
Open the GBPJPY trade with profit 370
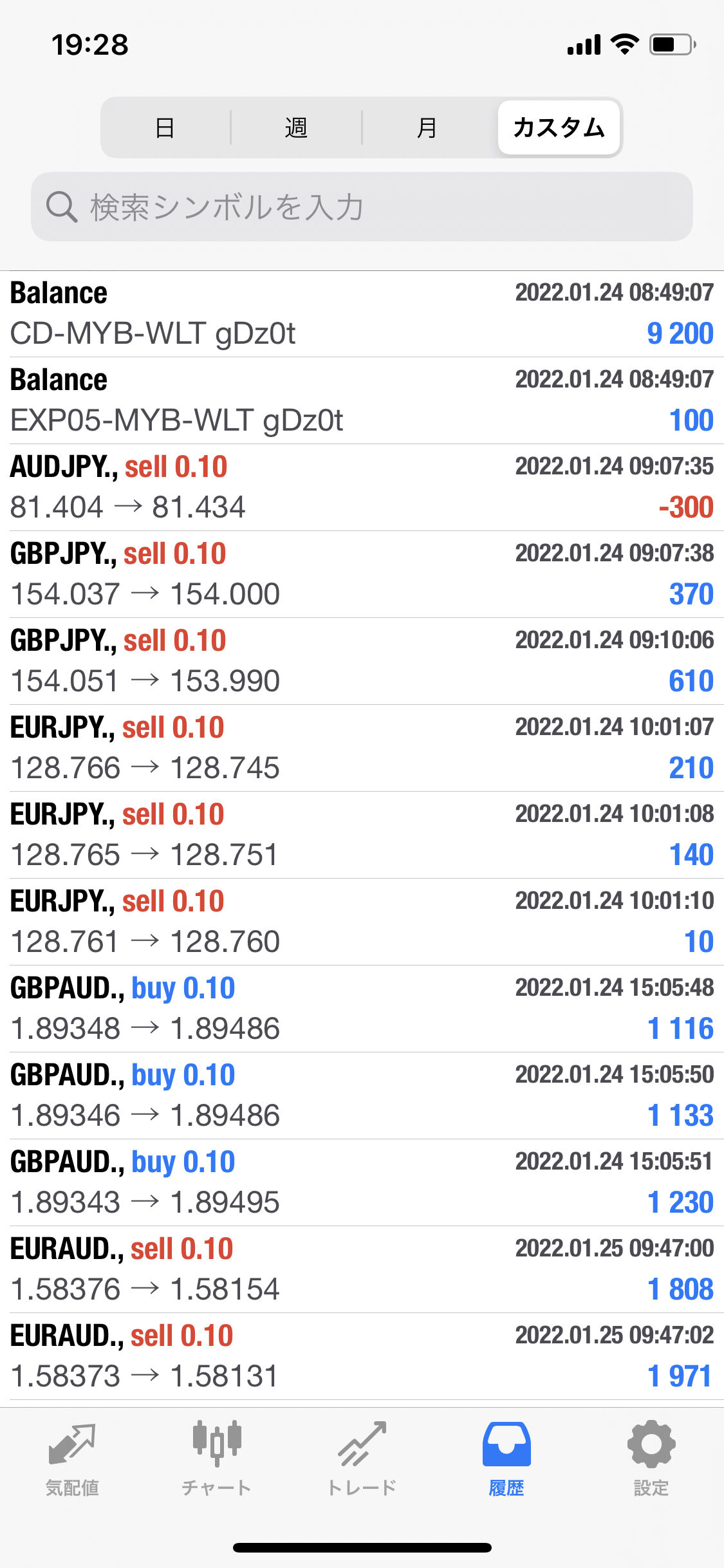[362, 574]
